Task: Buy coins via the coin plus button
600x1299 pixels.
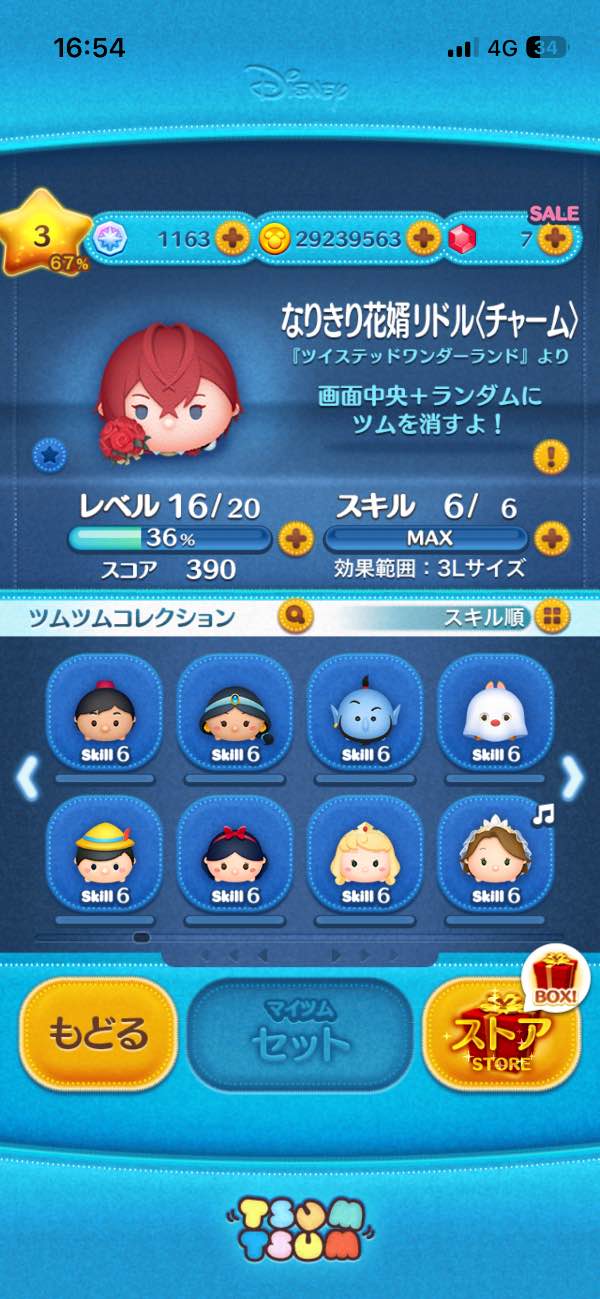Action: (423, 239)
